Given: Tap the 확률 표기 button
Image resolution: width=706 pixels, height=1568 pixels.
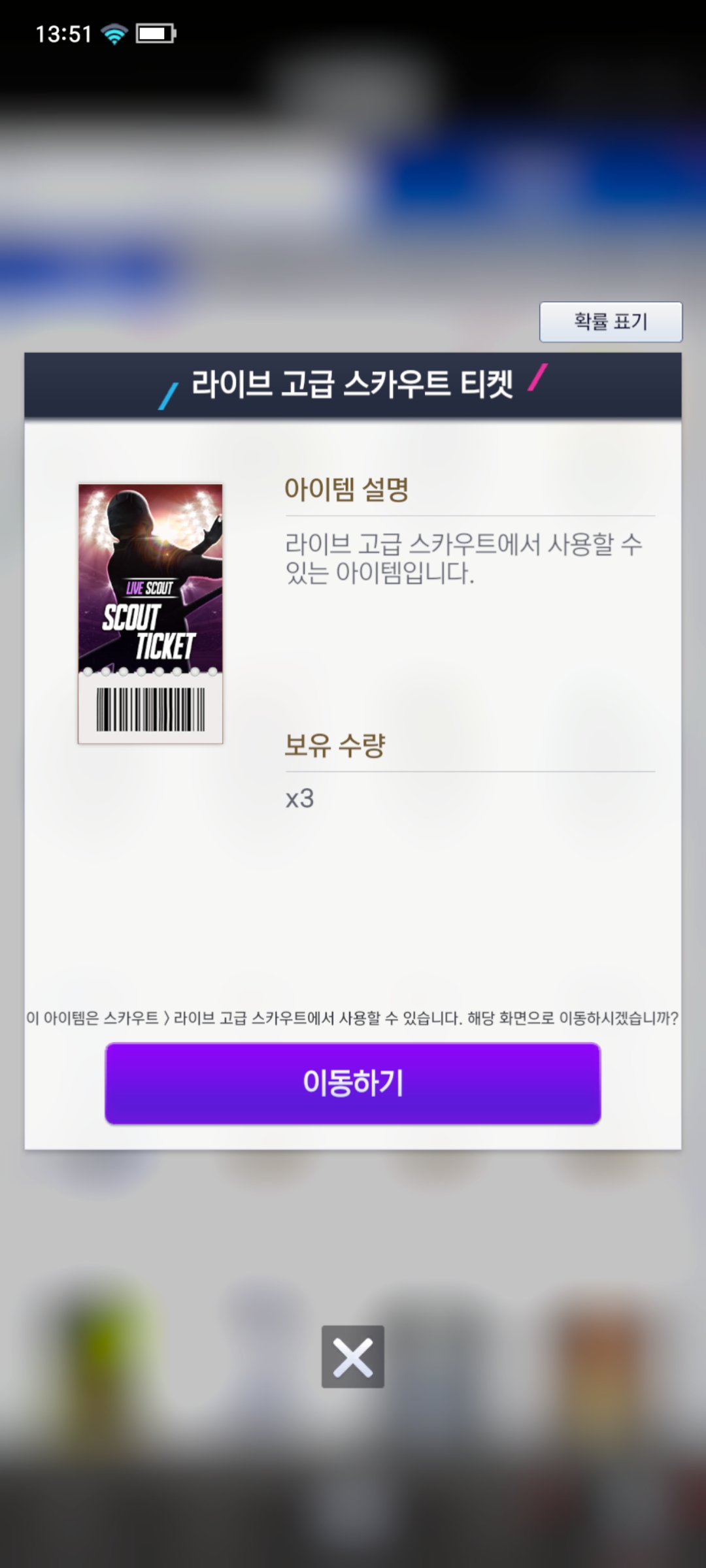Looking at the screenshot, I should point(611,321).
